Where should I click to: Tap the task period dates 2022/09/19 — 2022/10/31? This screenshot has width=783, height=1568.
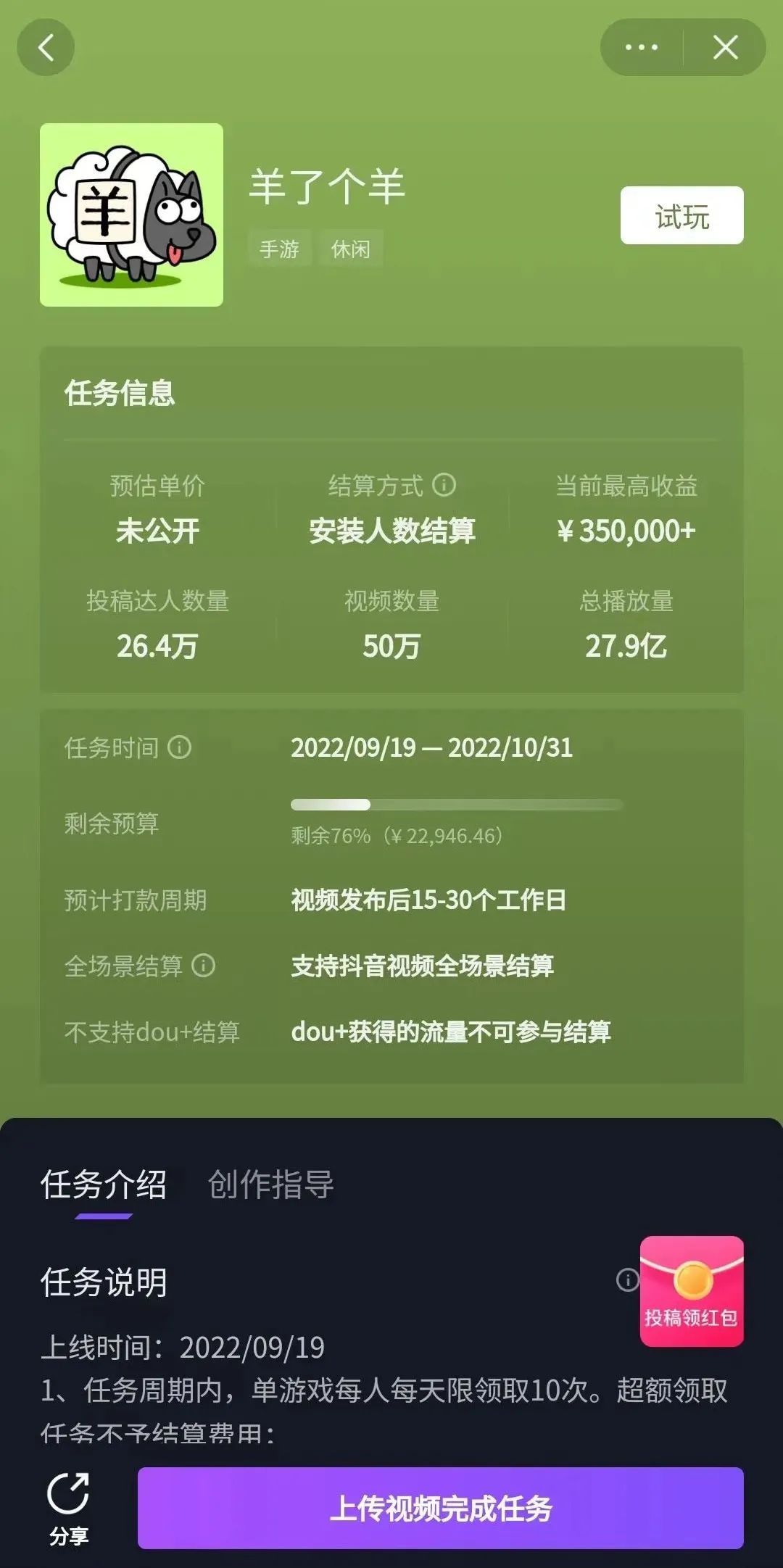(x=432, y=749)
